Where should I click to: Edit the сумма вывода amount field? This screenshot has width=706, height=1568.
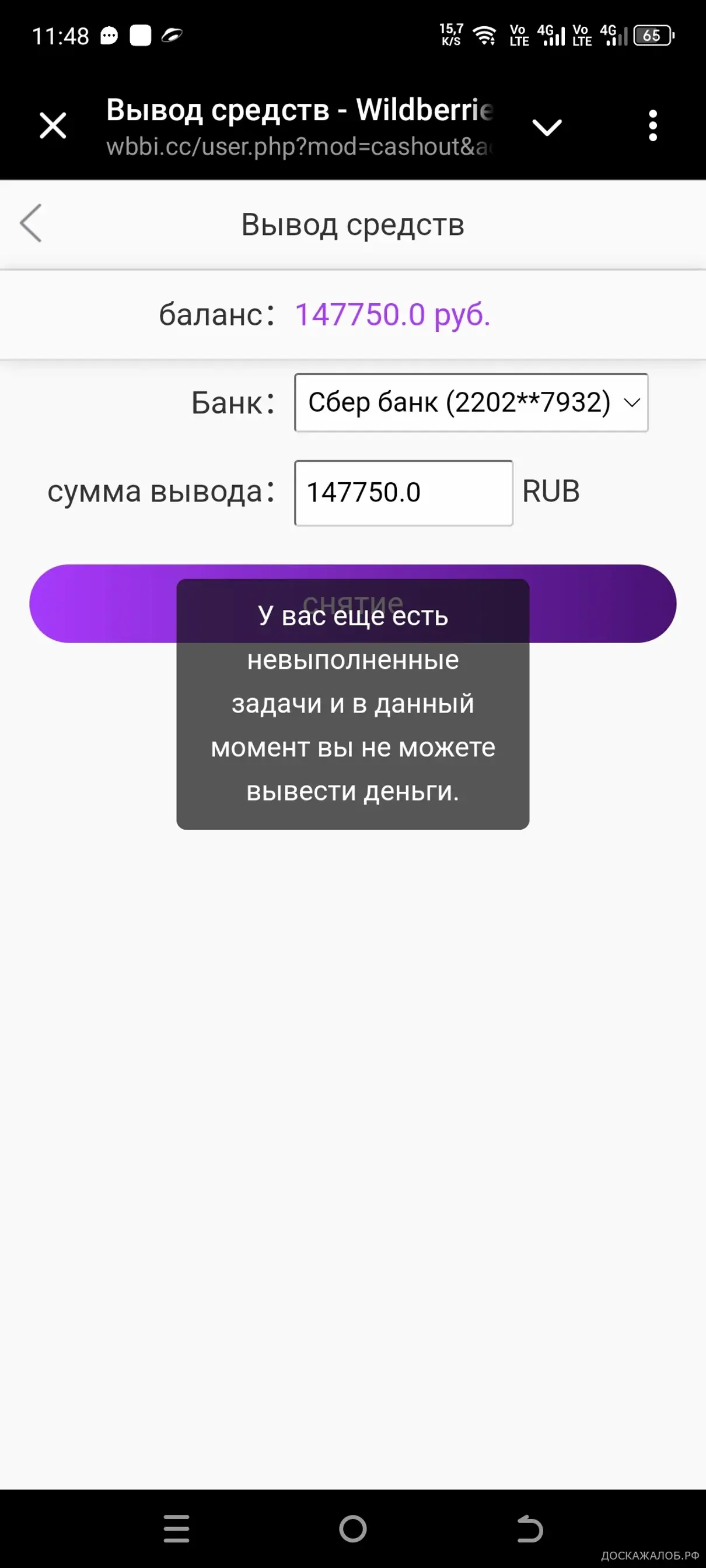click(403, 493)
